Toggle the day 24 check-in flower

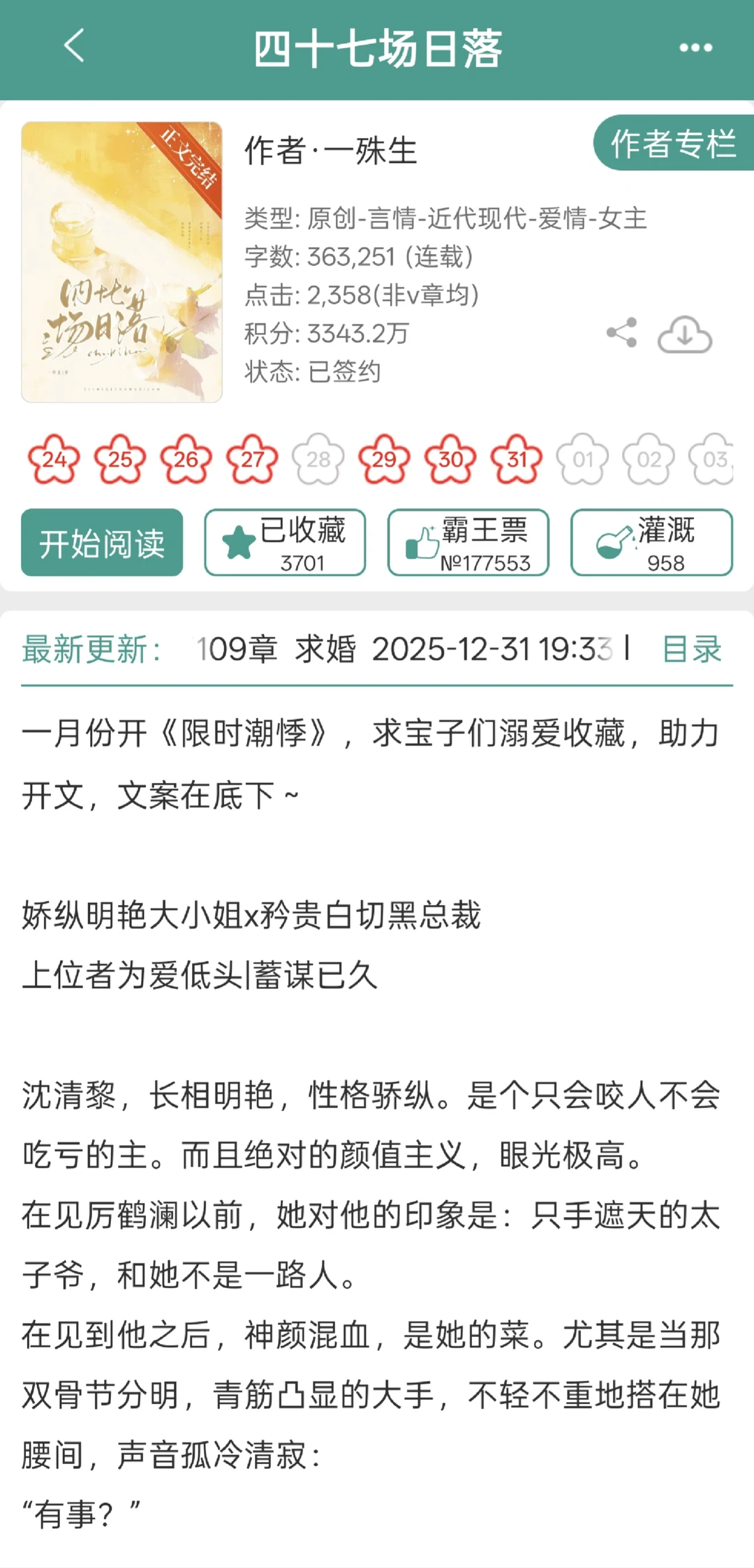pyautogui.click(x=55, y=459)
